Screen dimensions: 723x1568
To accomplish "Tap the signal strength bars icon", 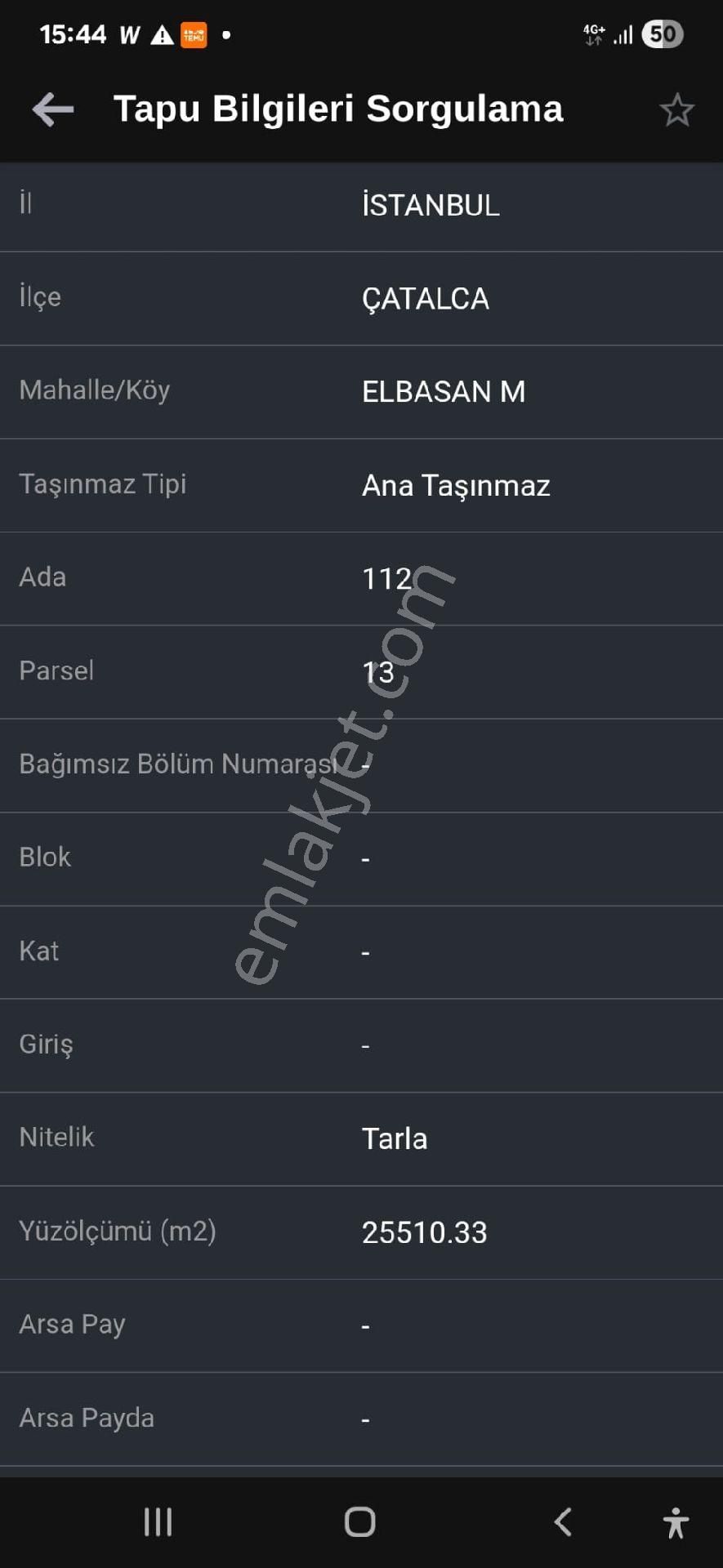I will 623,34.
